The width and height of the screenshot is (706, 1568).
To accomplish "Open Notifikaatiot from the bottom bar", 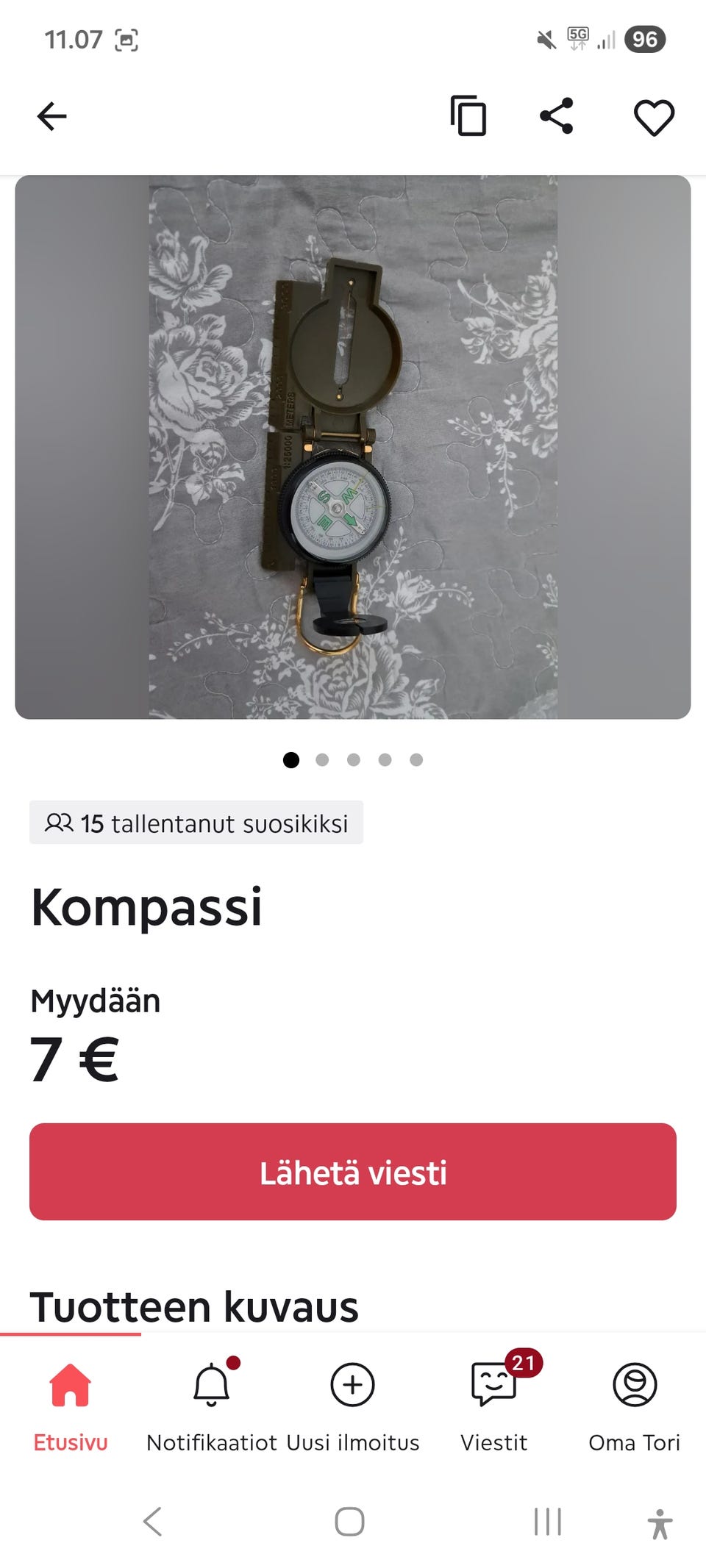I will 212,1400.
